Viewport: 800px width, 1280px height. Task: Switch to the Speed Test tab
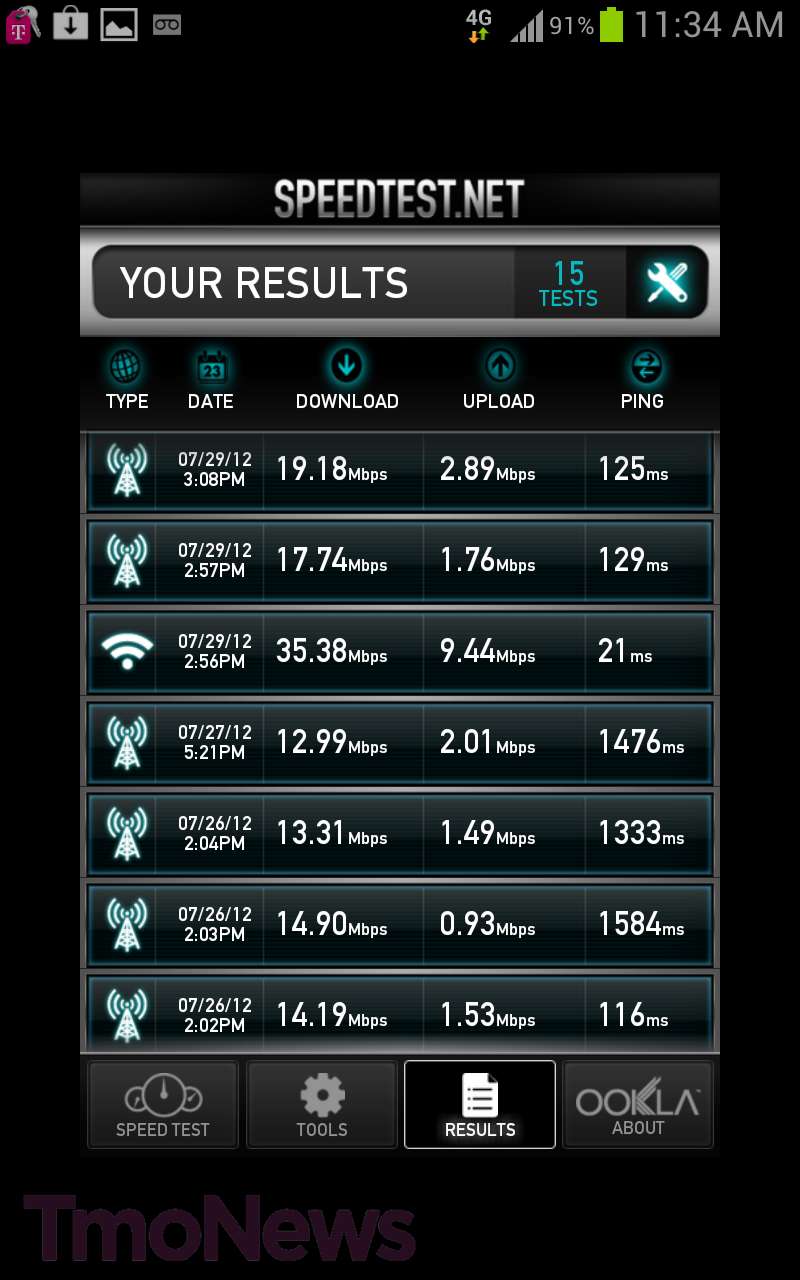coord(163,1105)
